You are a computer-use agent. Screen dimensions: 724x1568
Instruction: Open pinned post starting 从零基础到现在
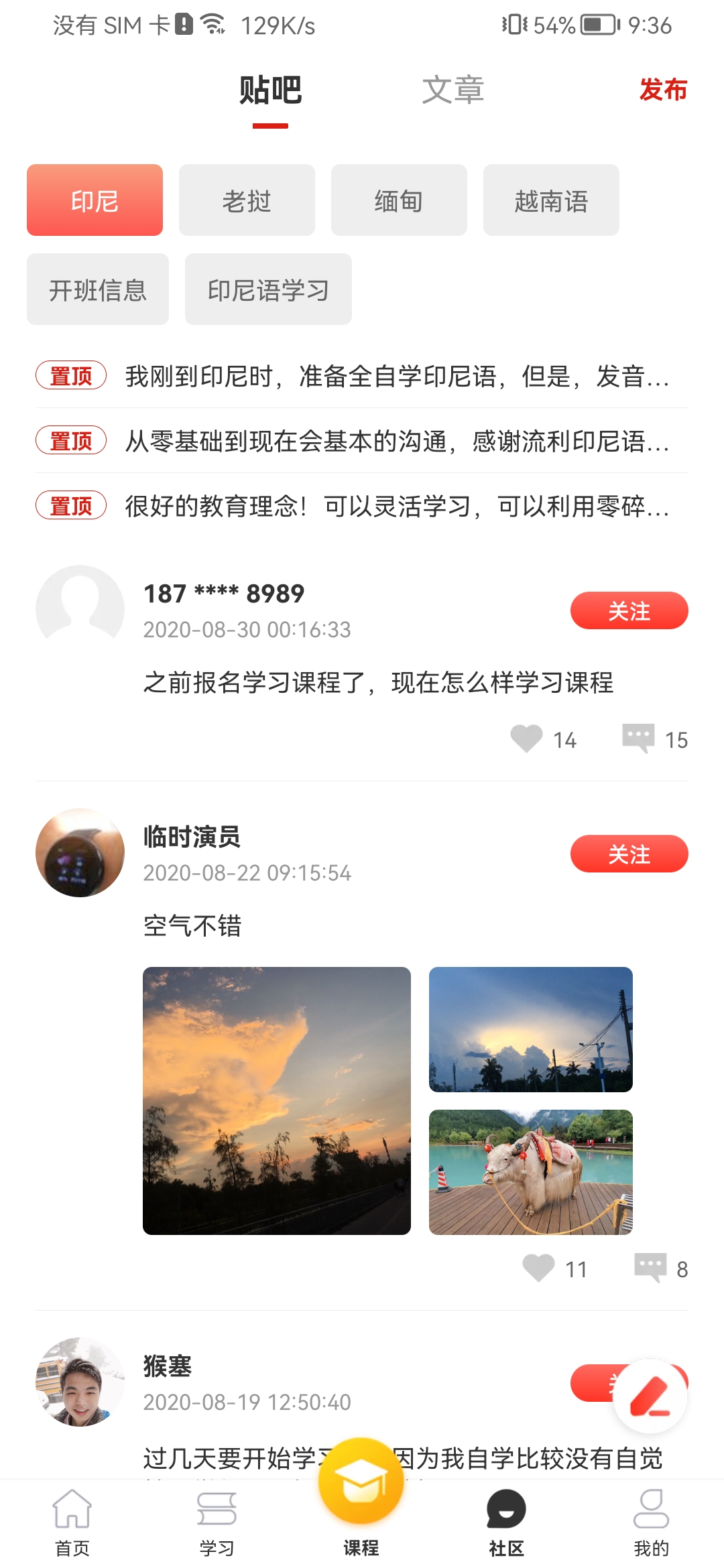tap(362, 441)
